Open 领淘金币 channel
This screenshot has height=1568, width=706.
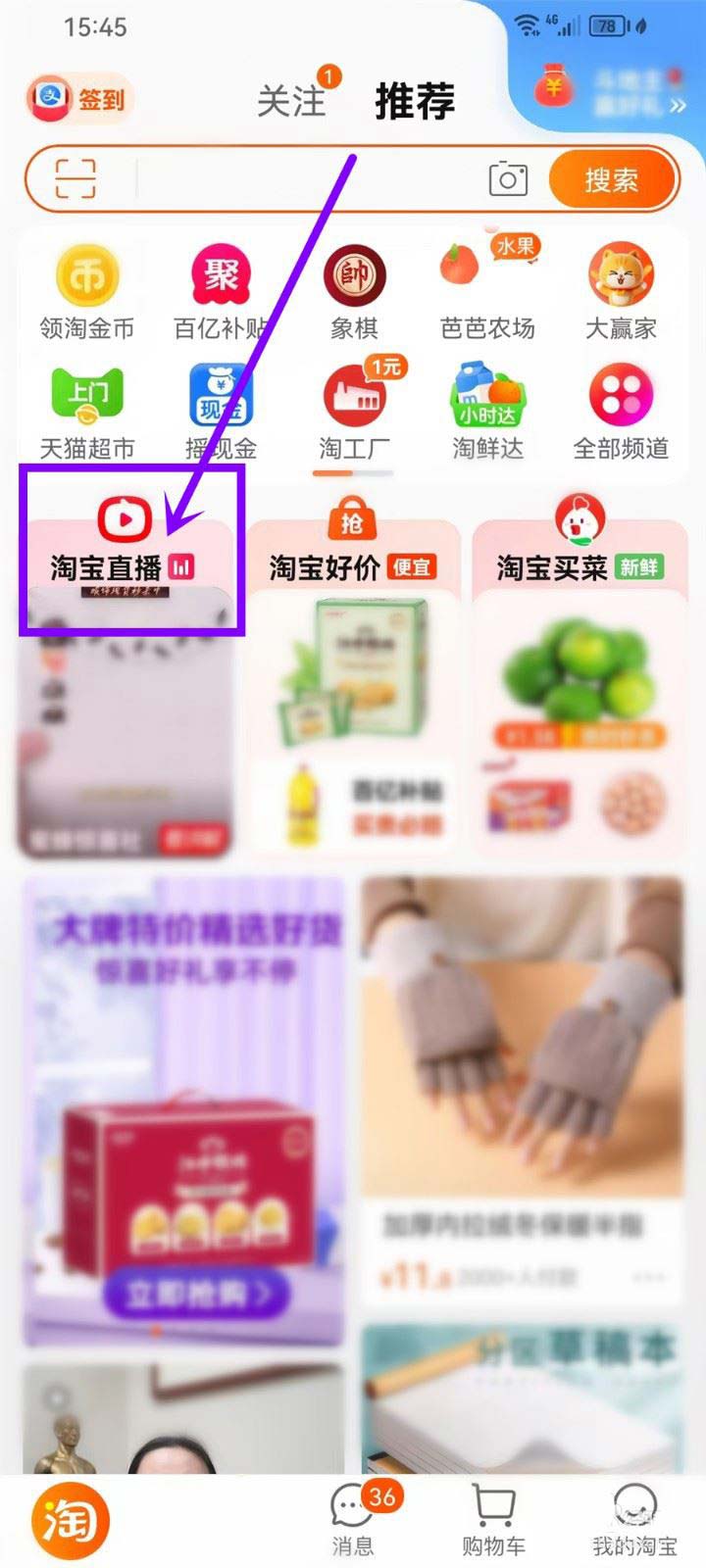pyautogui.click(x=86, y=291)
